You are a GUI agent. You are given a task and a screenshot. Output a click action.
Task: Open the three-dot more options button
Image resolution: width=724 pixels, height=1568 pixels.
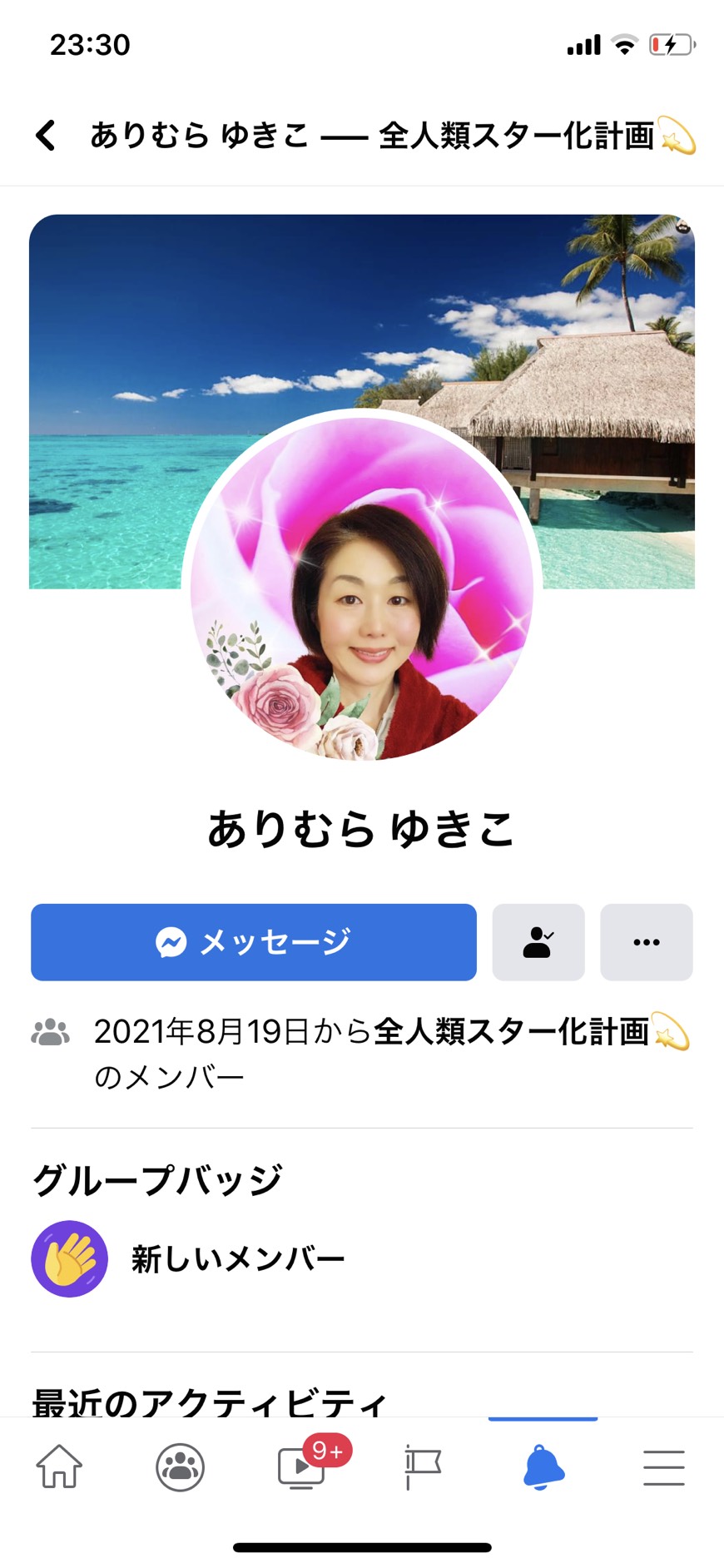tap(647, 942)
